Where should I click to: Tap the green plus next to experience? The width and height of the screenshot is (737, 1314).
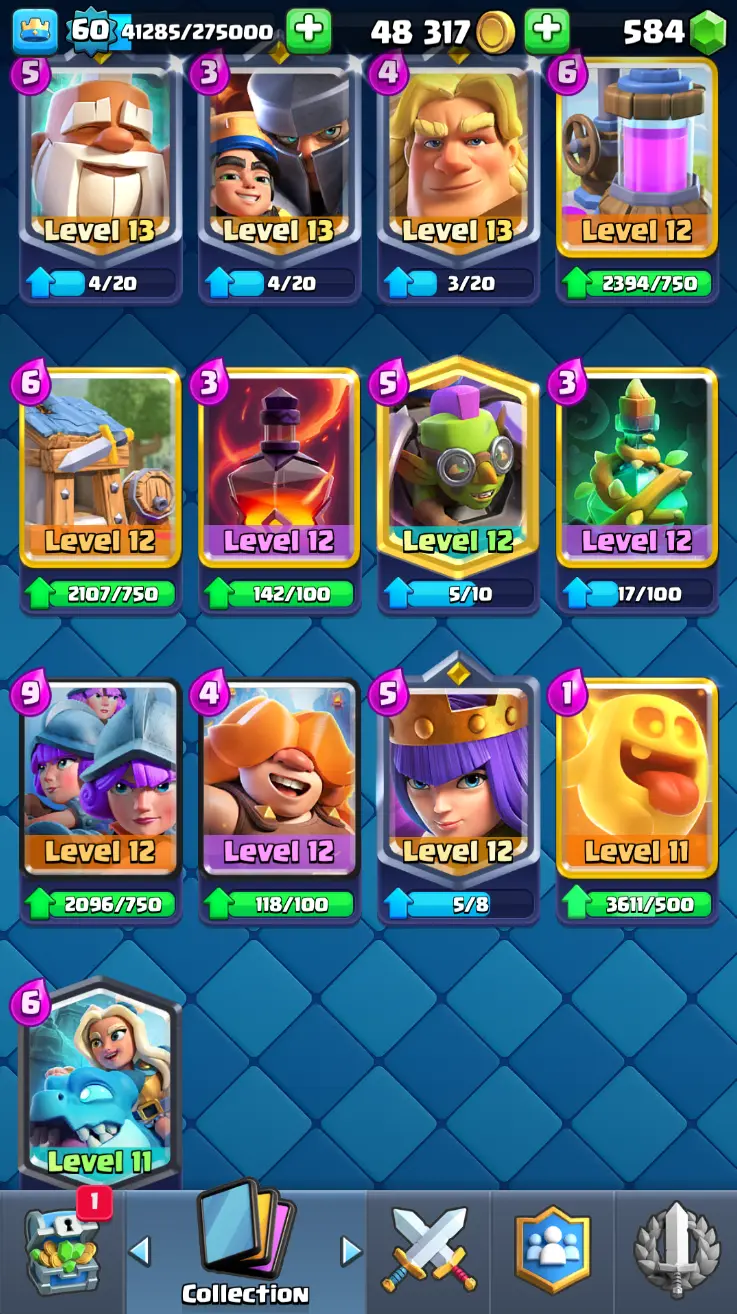tap(309, 31)
